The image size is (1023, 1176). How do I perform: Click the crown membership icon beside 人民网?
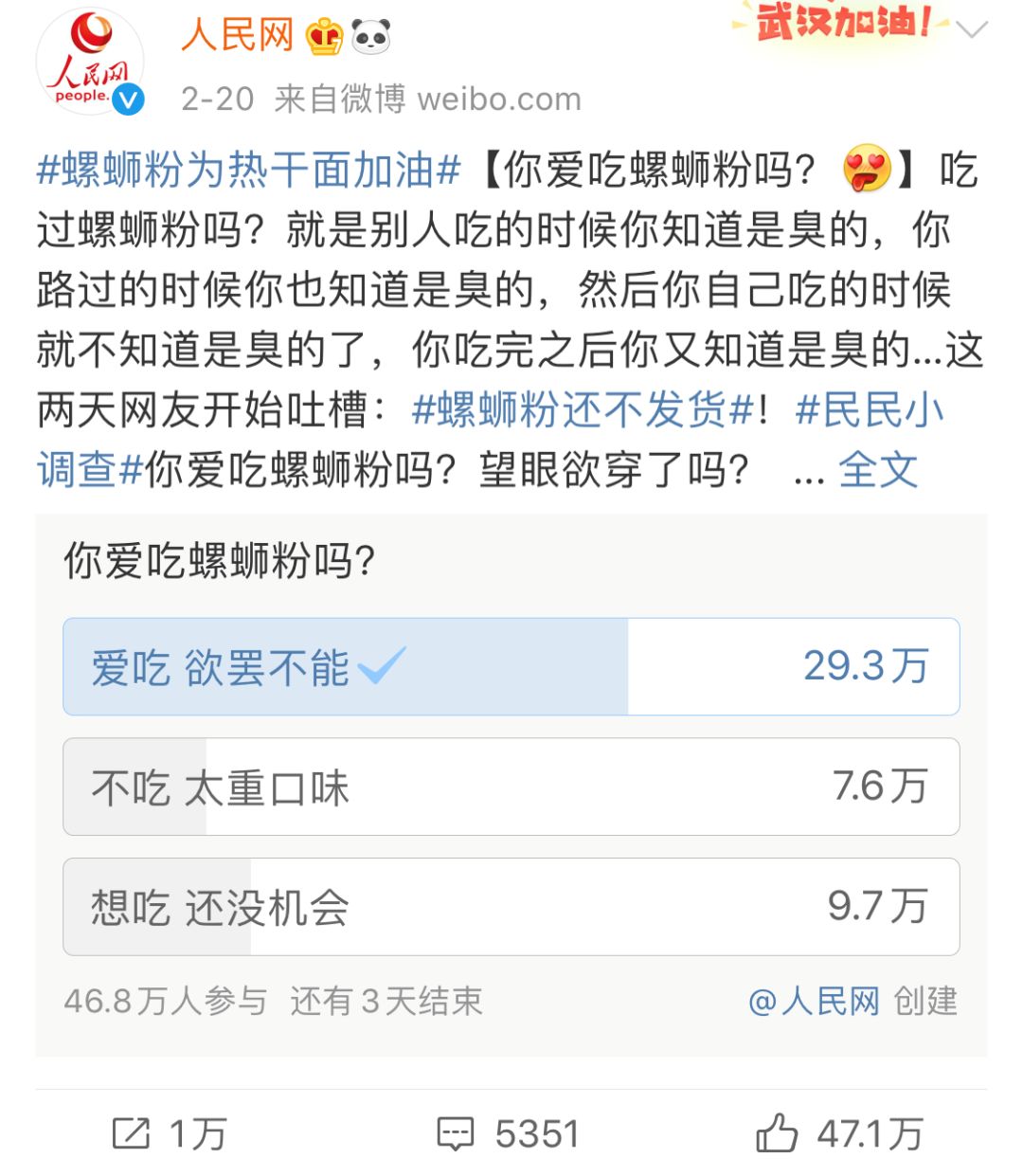(x=325, y=33)
